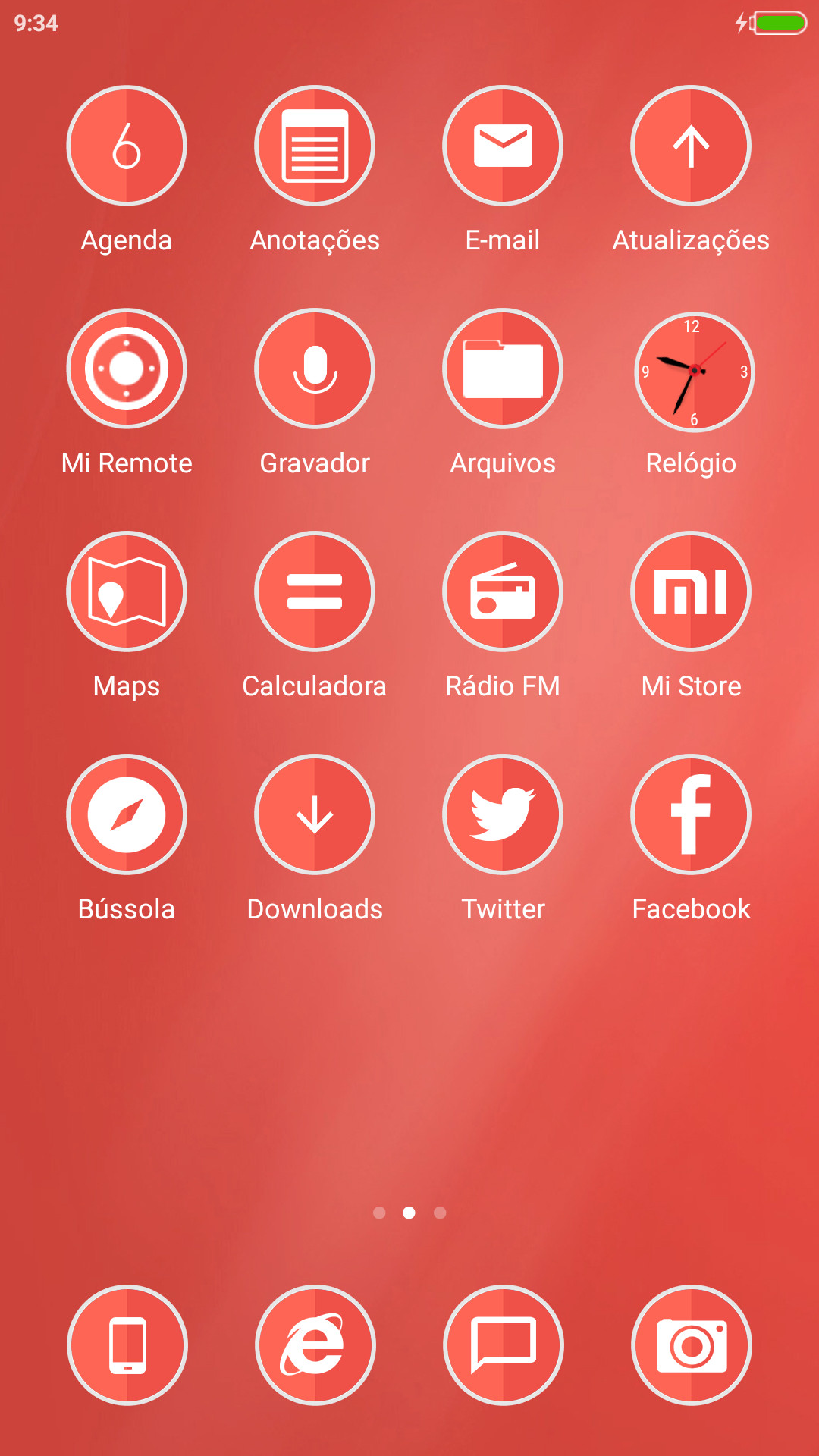Open the camera from the dock

pyautogui.click(x=692, y=1345)
